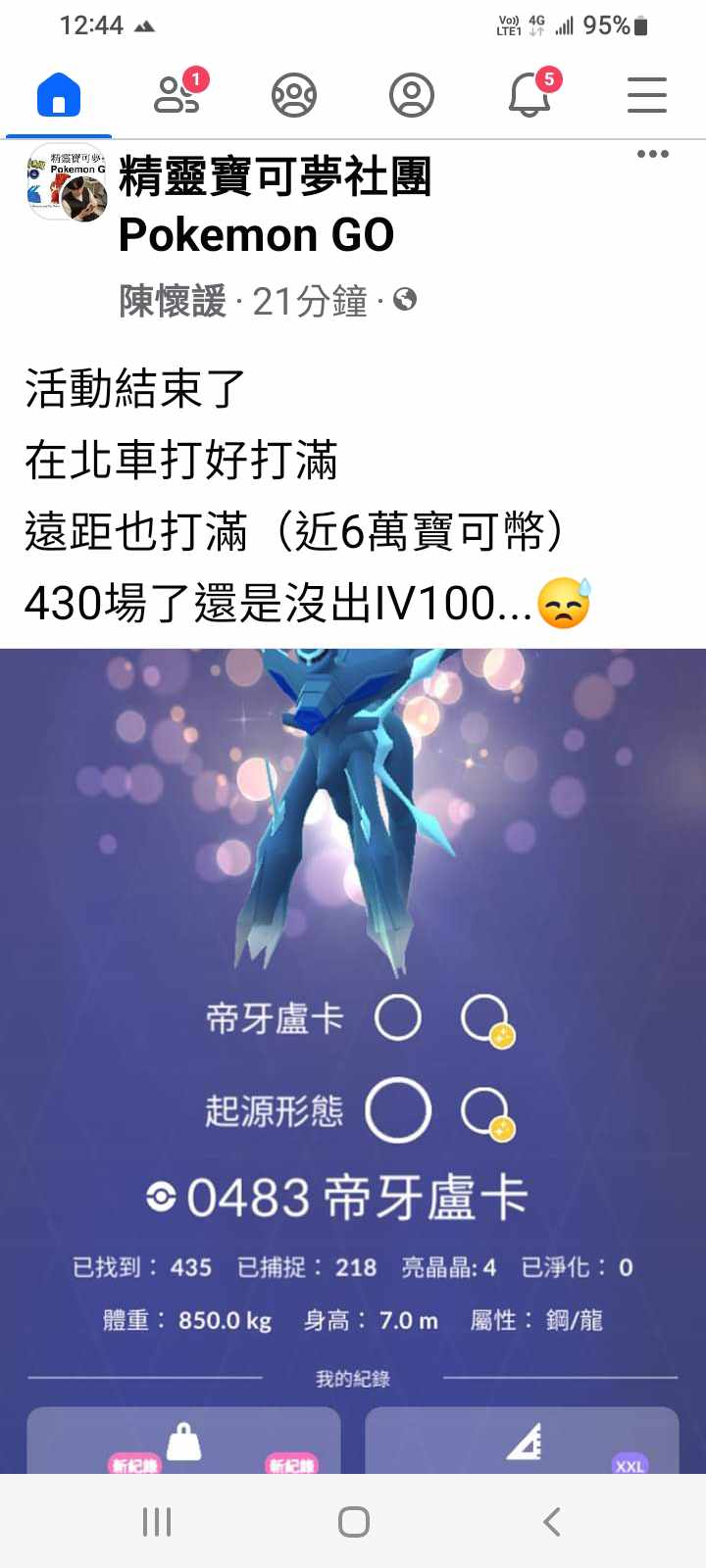Image resolution: width=706 pixels, height=1568 pixels.
Task: Open the post's three-dot options menu
Action: pos(652,154)
